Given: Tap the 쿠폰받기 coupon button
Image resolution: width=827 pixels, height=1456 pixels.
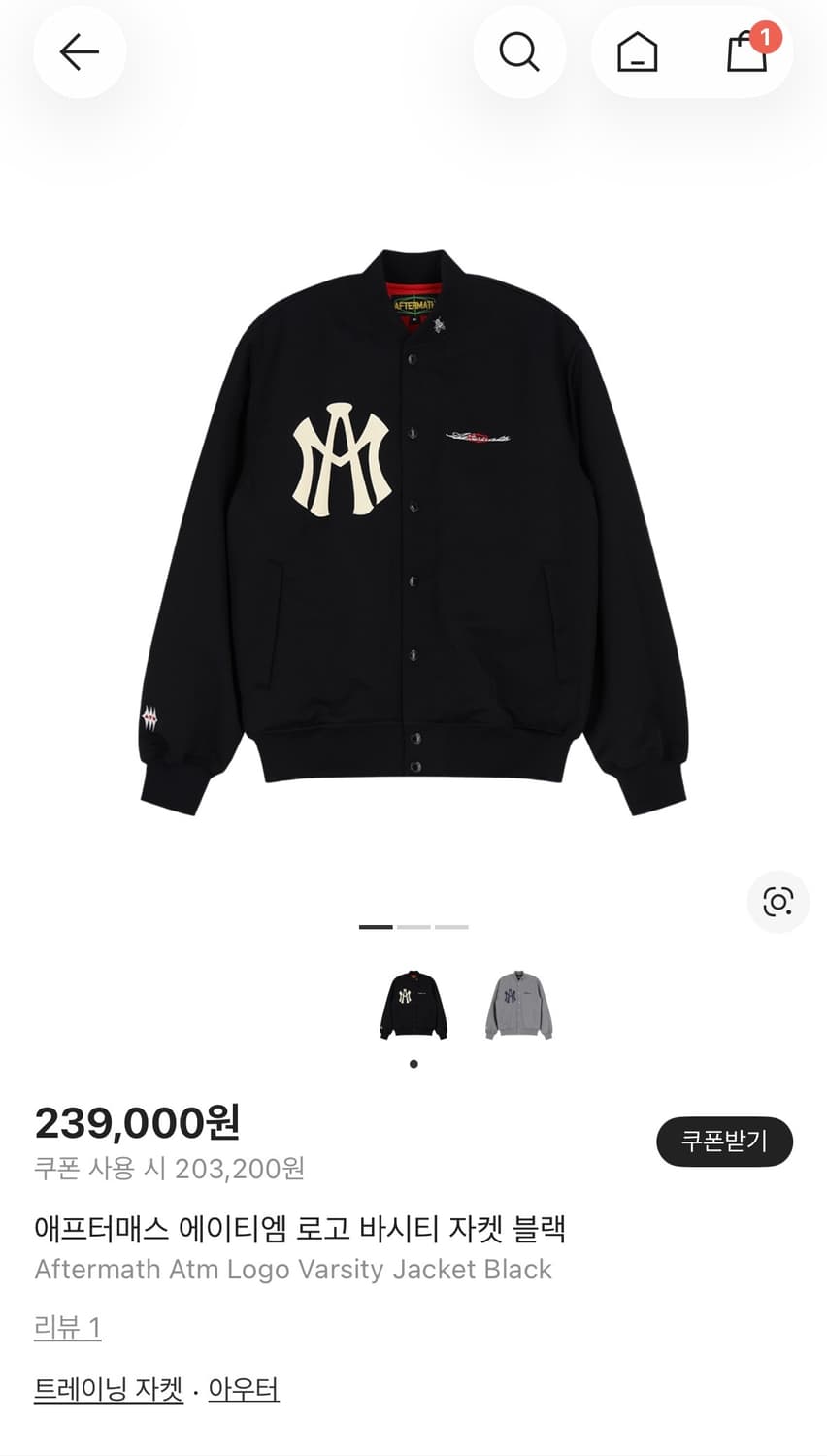Looking at the screenshot, I should tap(724, 1142).
